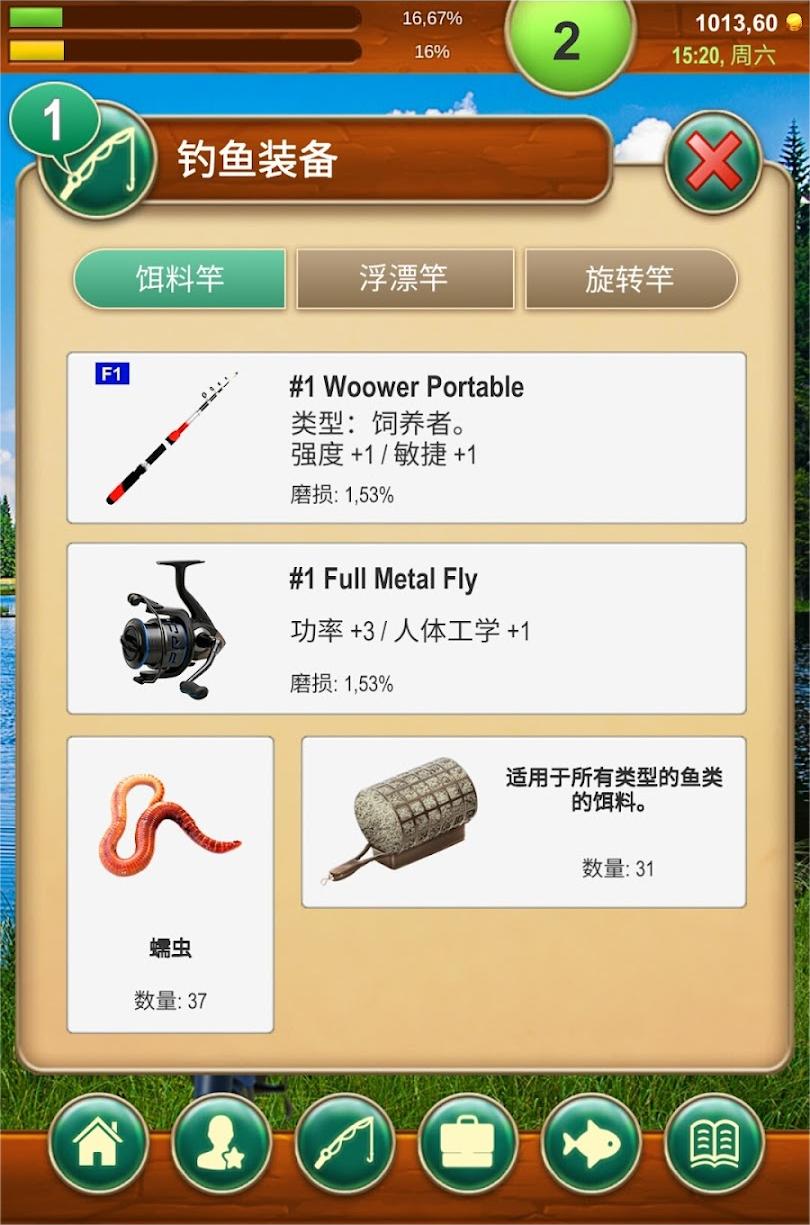The height and width of the screenshot is (1225, 810).
Task: Open the #1 Full Metal Fly reel card
Action: click(406, 628)
